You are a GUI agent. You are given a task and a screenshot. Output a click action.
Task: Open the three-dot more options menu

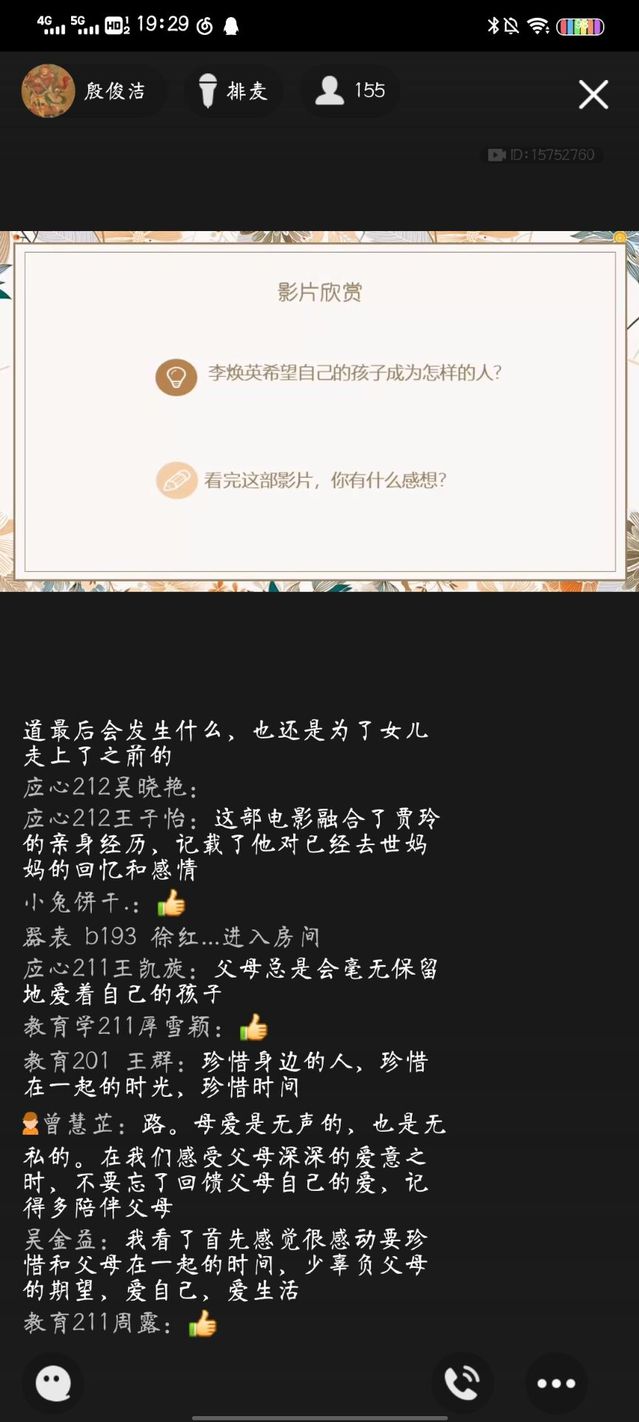[x=556, y=1383]
